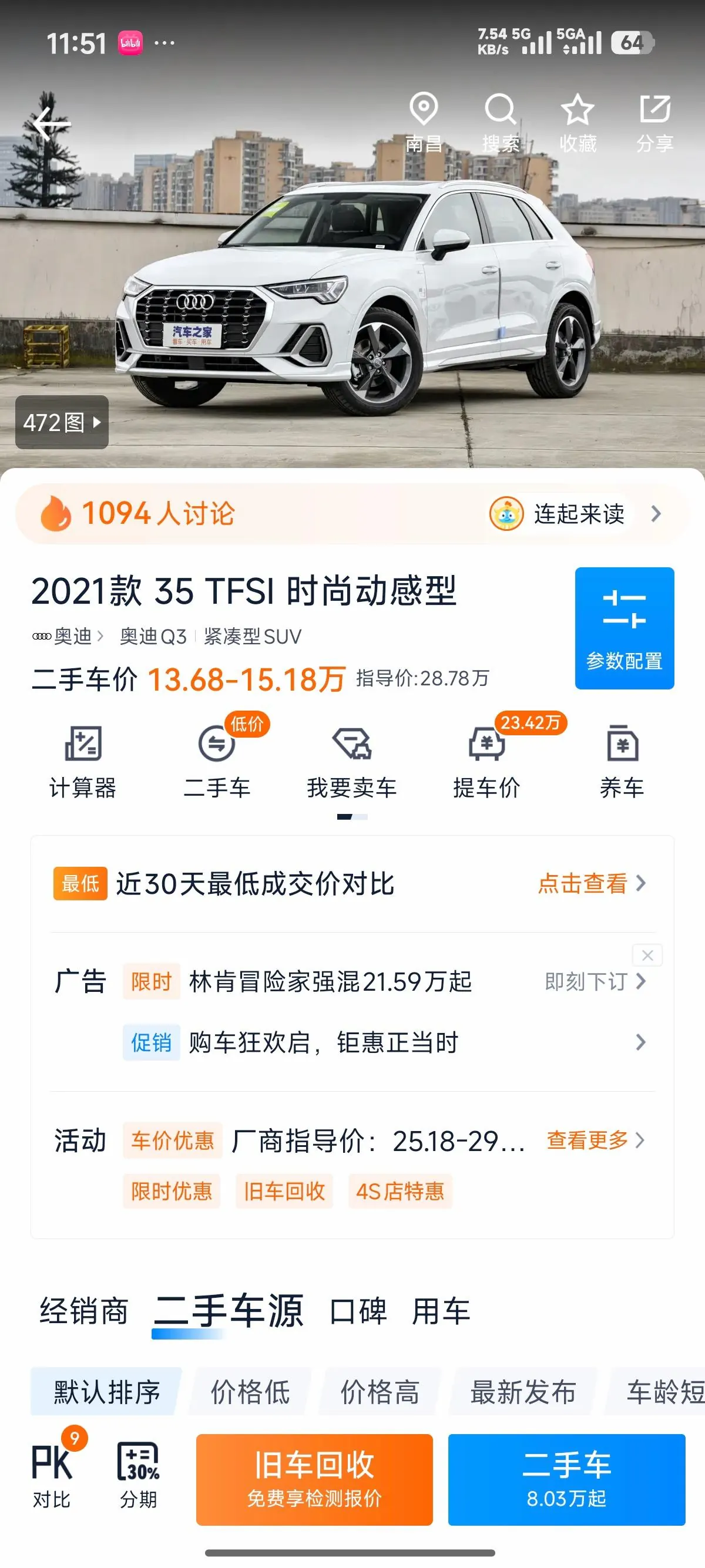Tap the orange 旧车回收 button
This screenshot has height=1568, width=705.
[314, 1479]
